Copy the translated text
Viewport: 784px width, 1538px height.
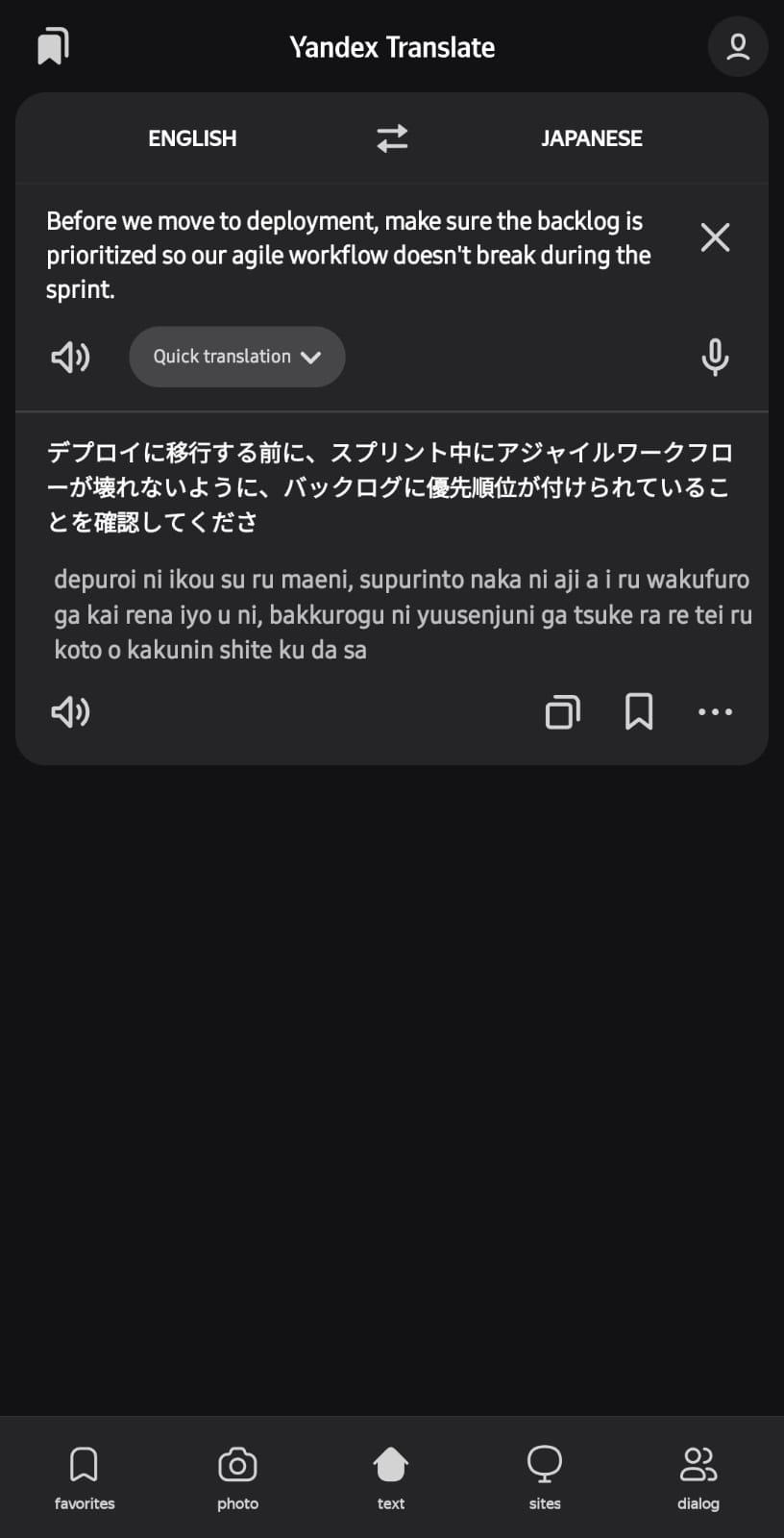[x=562, y=711]
